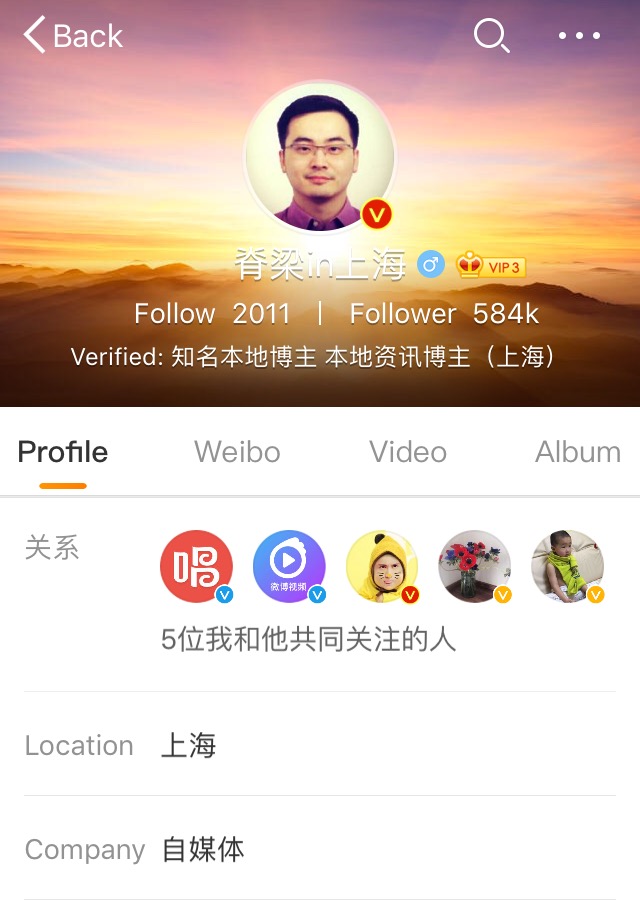Open the Follow 2011 list
Screen dimensions: 640x900
point(212,314)
